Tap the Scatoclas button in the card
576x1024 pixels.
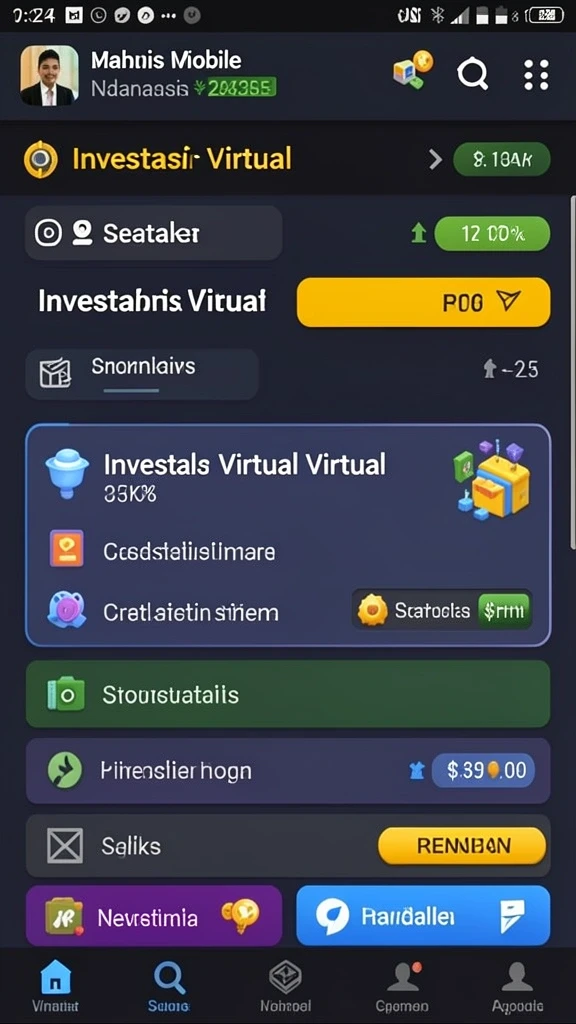click(x=443, y=610)
